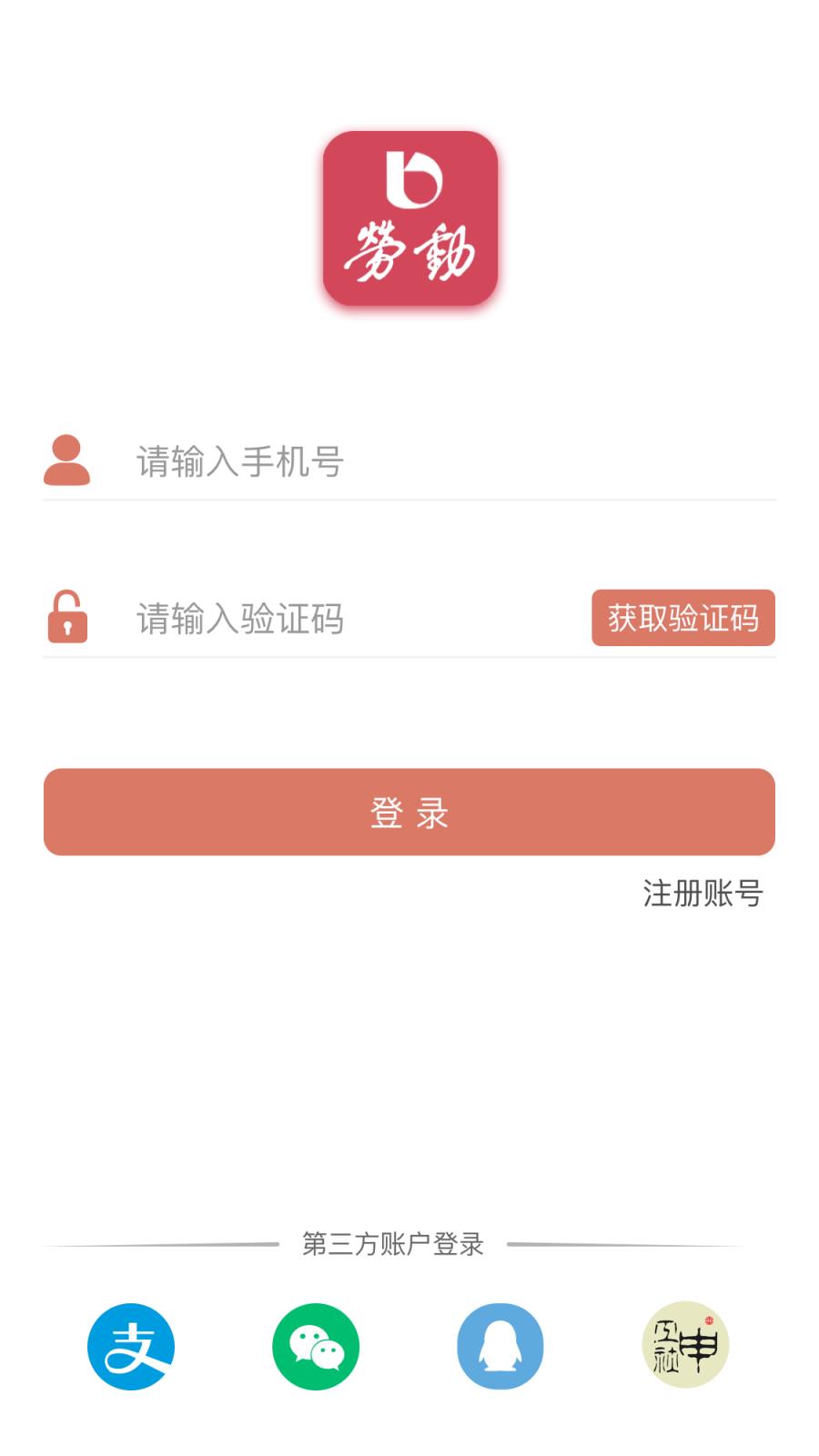Sign in using the blue QQ penguin icon
This screenshot has width=819, height=1456.
click(500, 1346)
